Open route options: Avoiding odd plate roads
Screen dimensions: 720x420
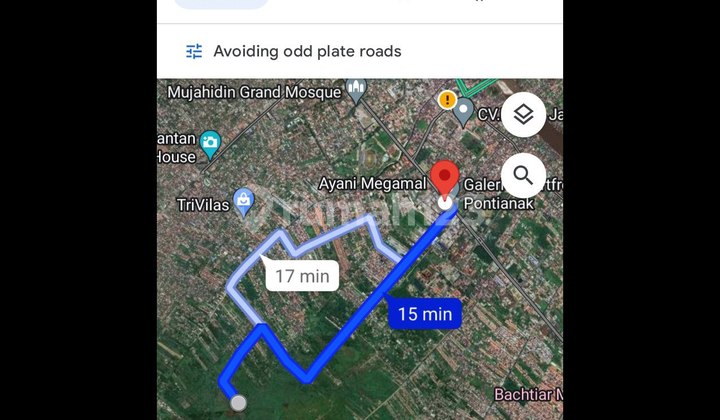tap(293, 51)
